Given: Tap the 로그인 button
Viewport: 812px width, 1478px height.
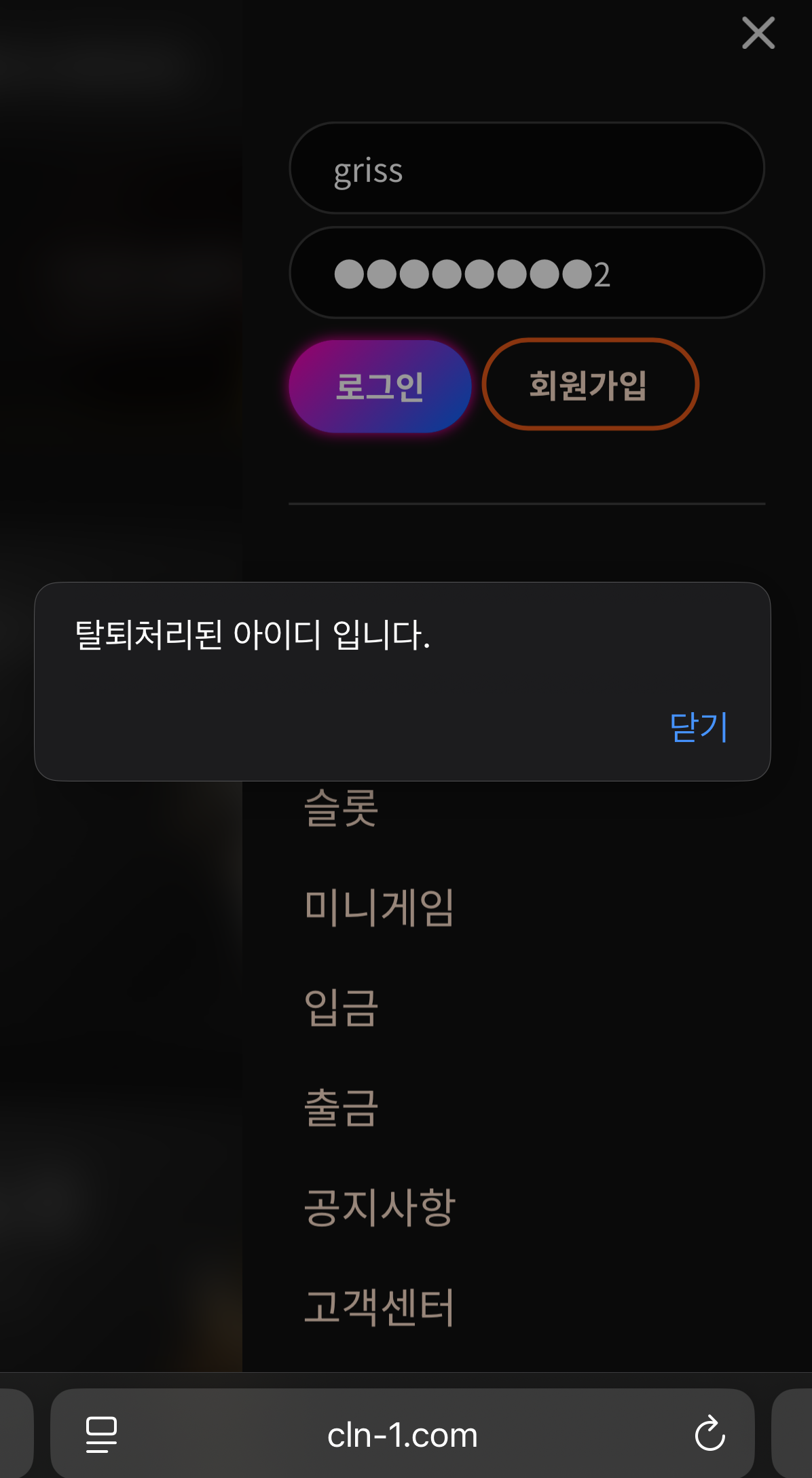Looking at the screenshot, I should (x=380, y=386).
